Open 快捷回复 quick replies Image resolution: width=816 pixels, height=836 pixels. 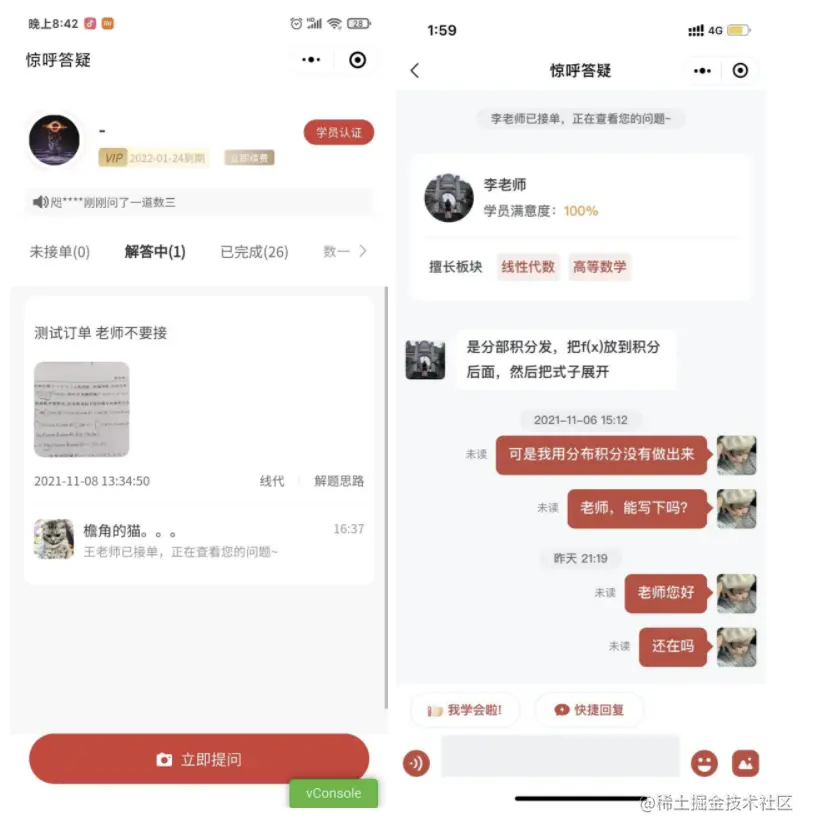pos(589,710)
